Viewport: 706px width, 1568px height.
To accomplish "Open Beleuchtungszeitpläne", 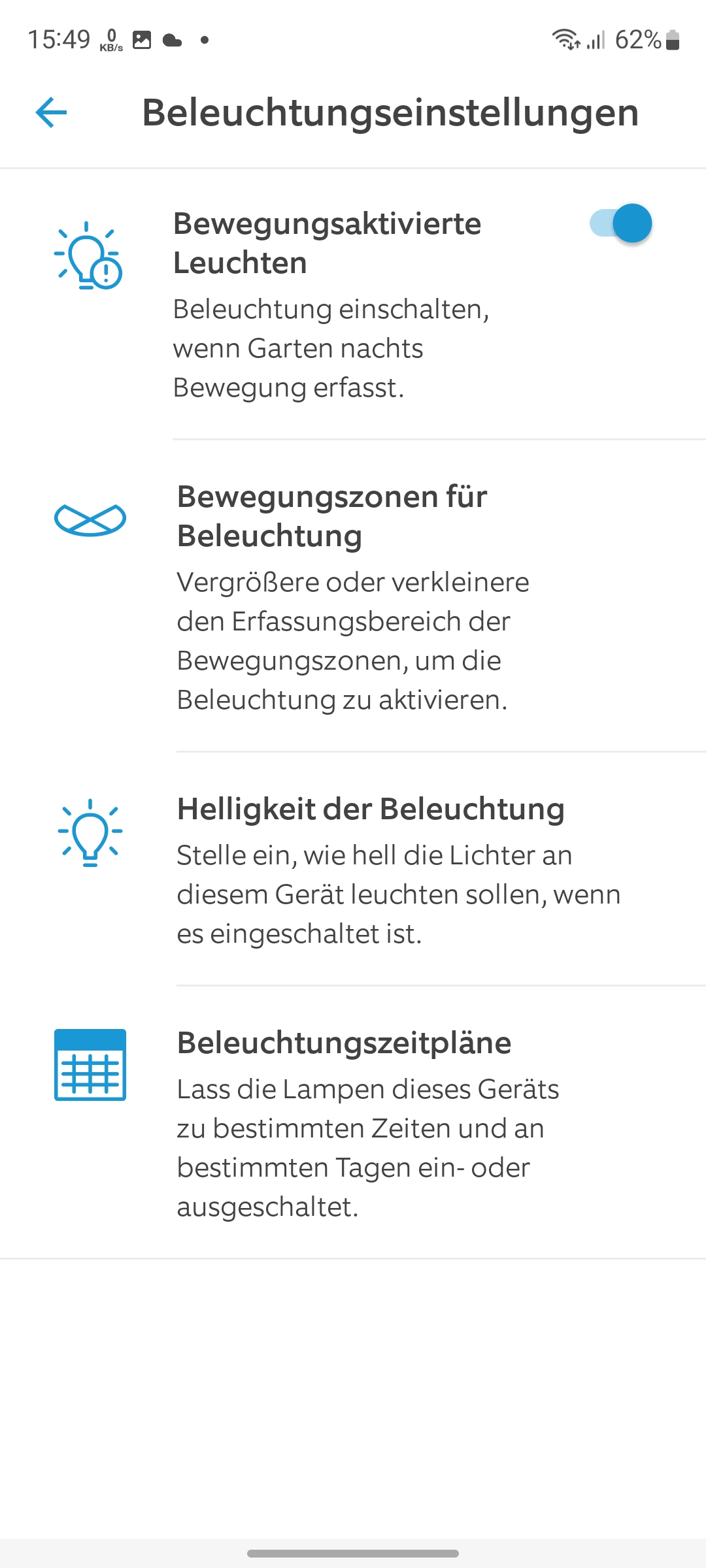I will (x=353, y=1121).
